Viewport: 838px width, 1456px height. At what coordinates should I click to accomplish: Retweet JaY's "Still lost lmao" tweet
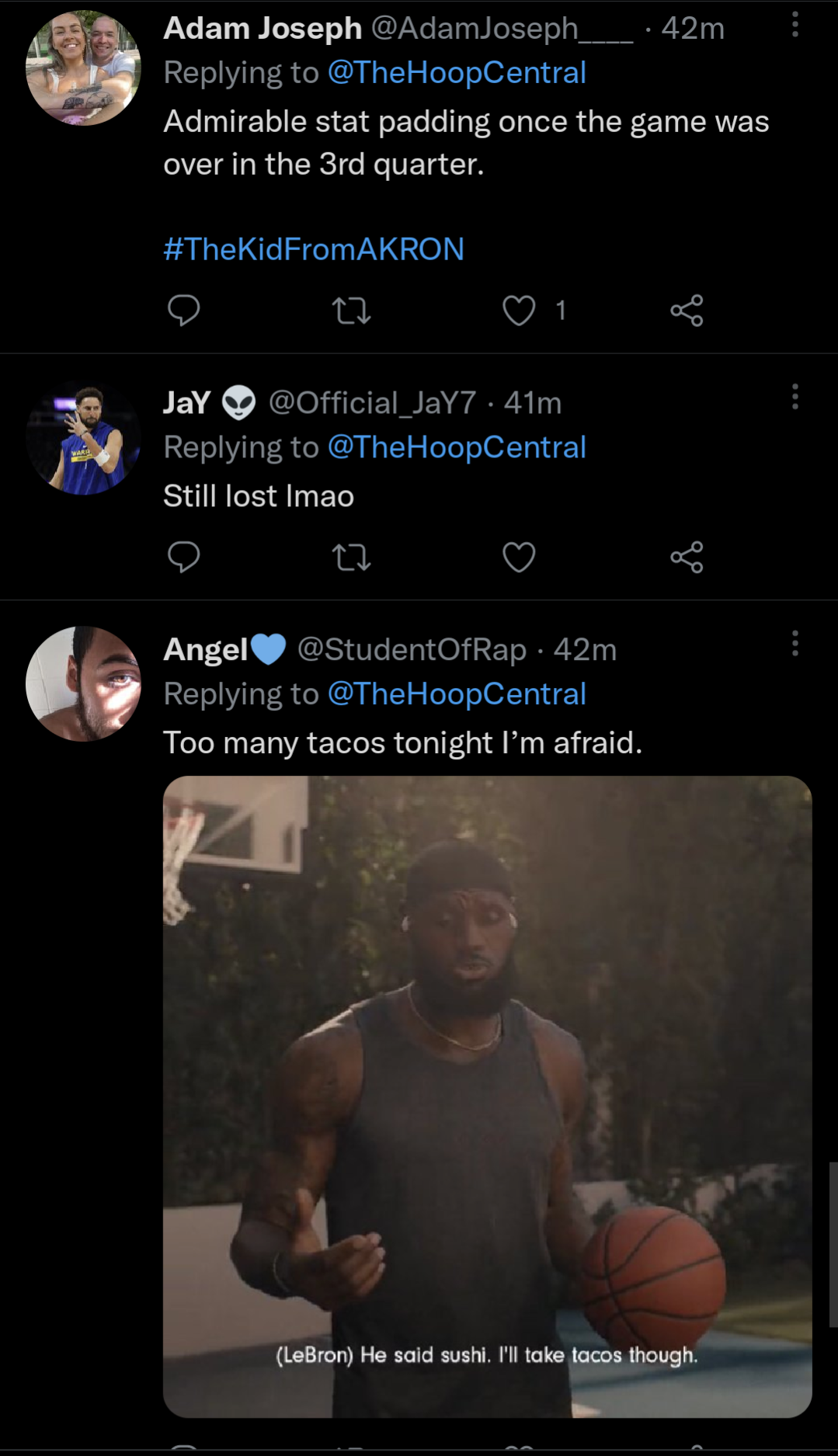tap(351, 557)
